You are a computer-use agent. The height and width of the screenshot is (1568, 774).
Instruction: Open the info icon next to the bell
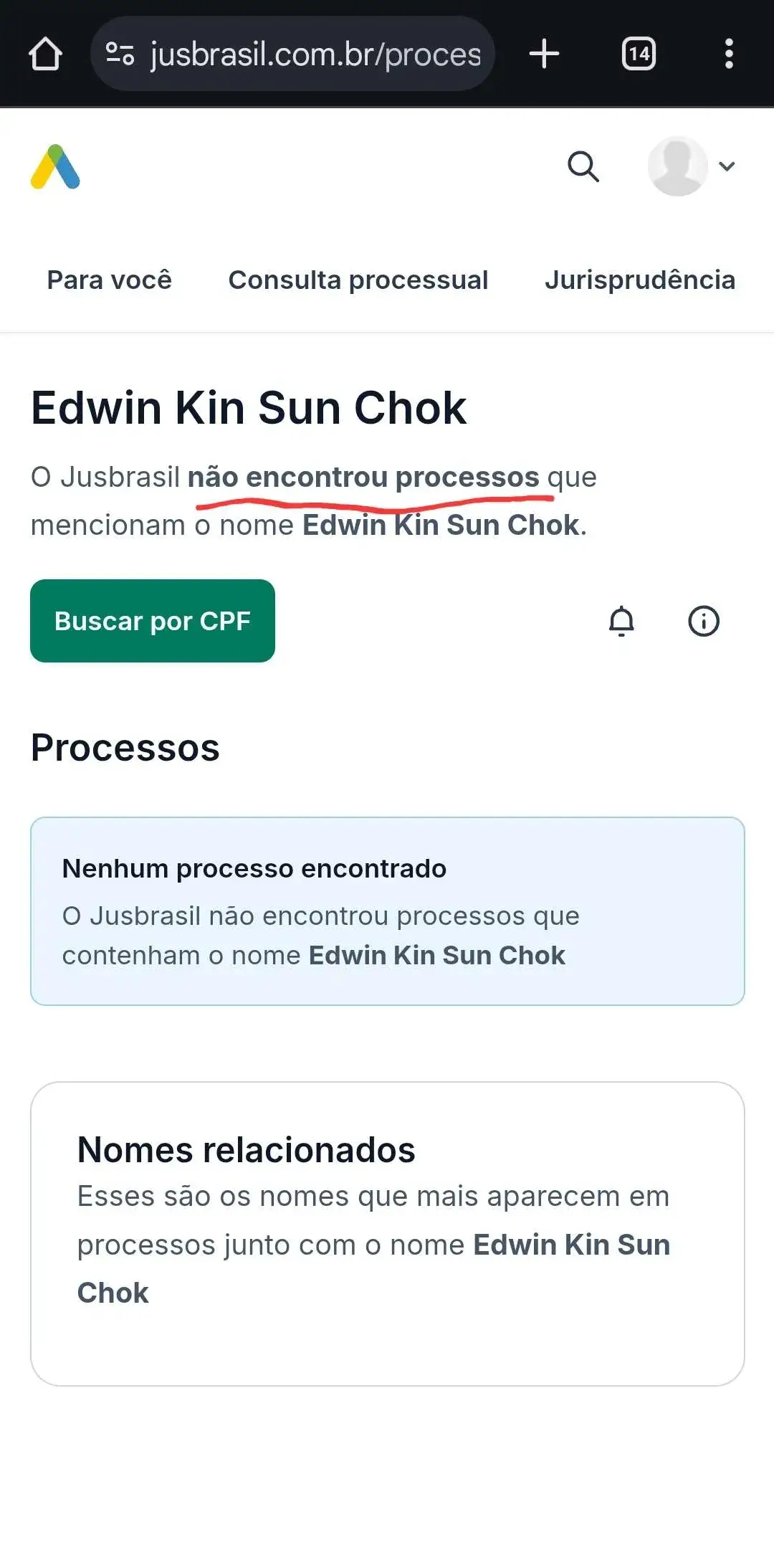click(704, 621)
